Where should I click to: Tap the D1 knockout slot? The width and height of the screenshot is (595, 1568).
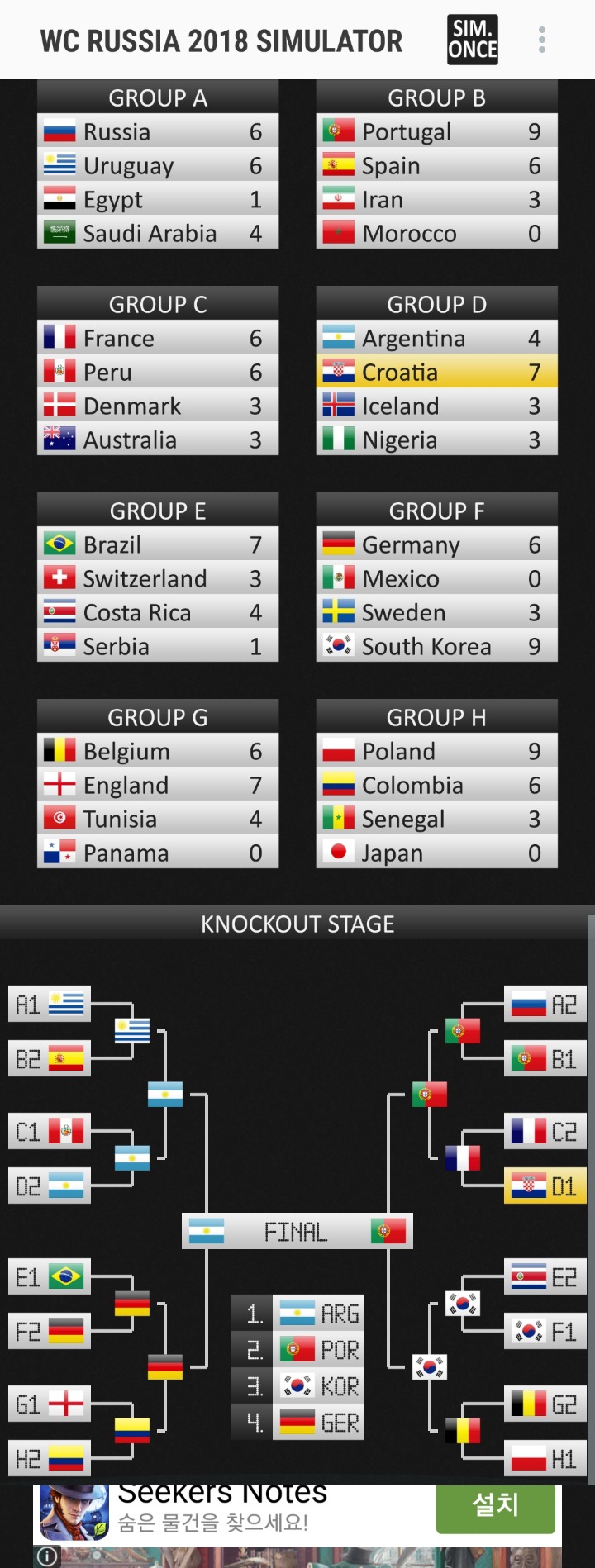tap(545, 1187)
